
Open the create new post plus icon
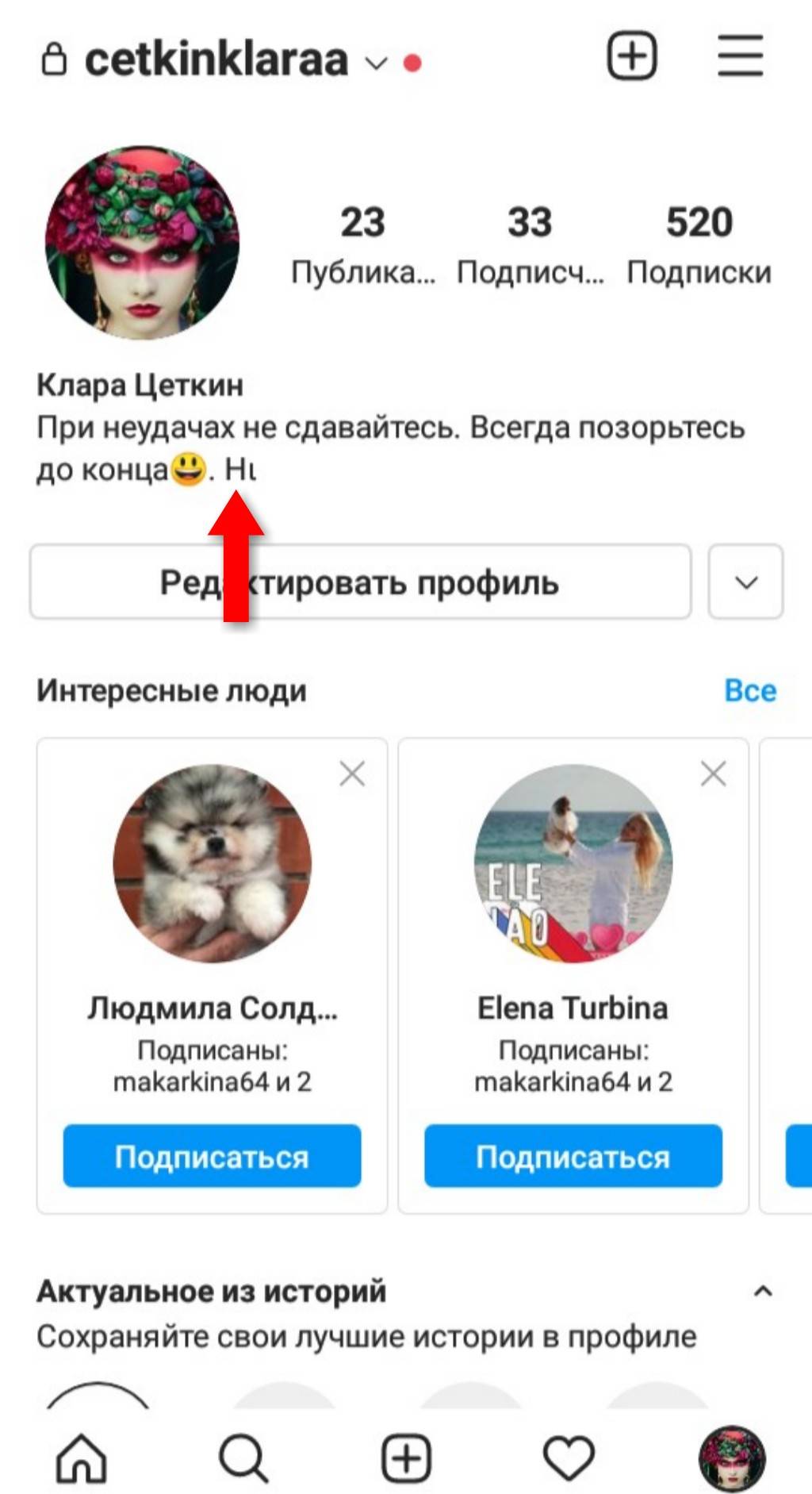click(631, 56)
